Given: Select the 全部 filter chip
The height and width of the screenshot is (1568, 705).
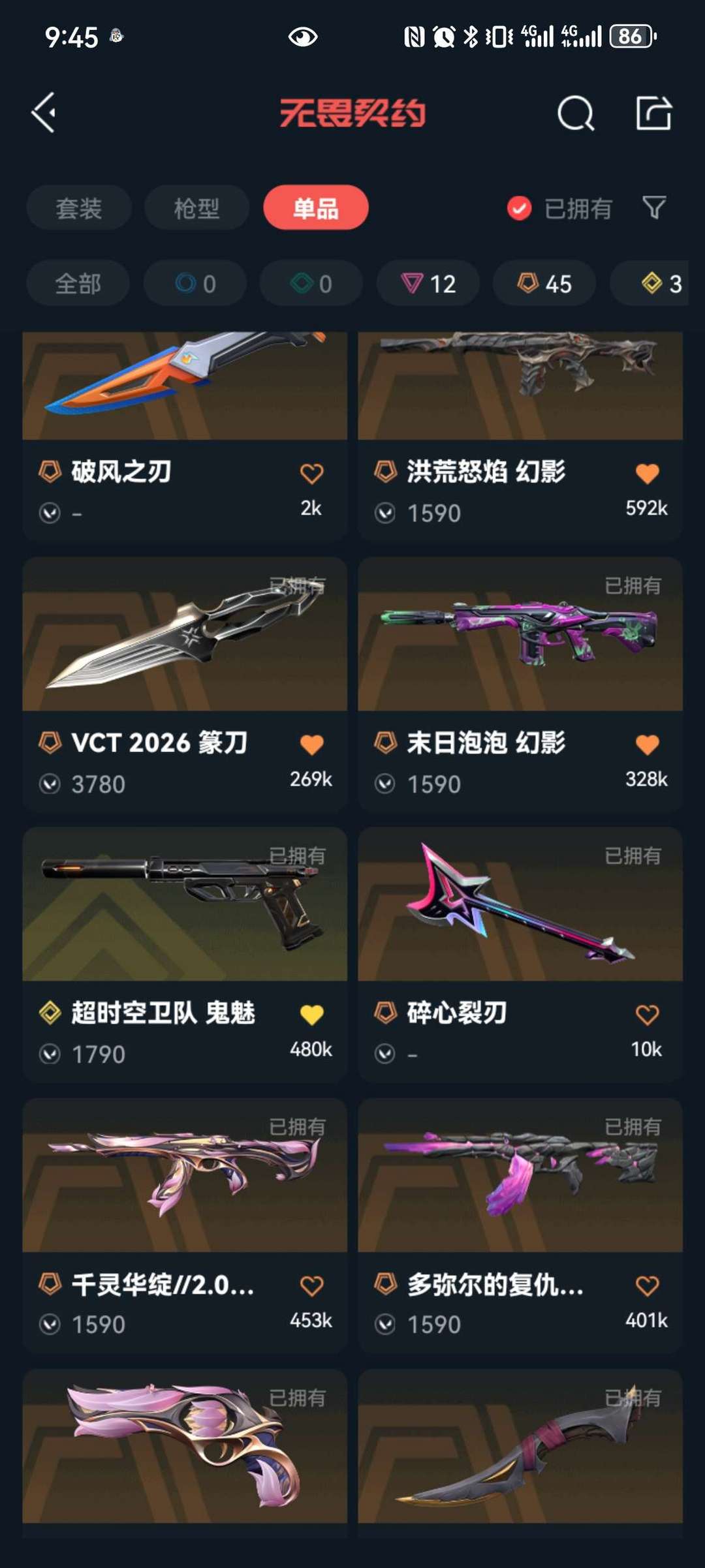Looking at the screenshot, I should (78, 283).
